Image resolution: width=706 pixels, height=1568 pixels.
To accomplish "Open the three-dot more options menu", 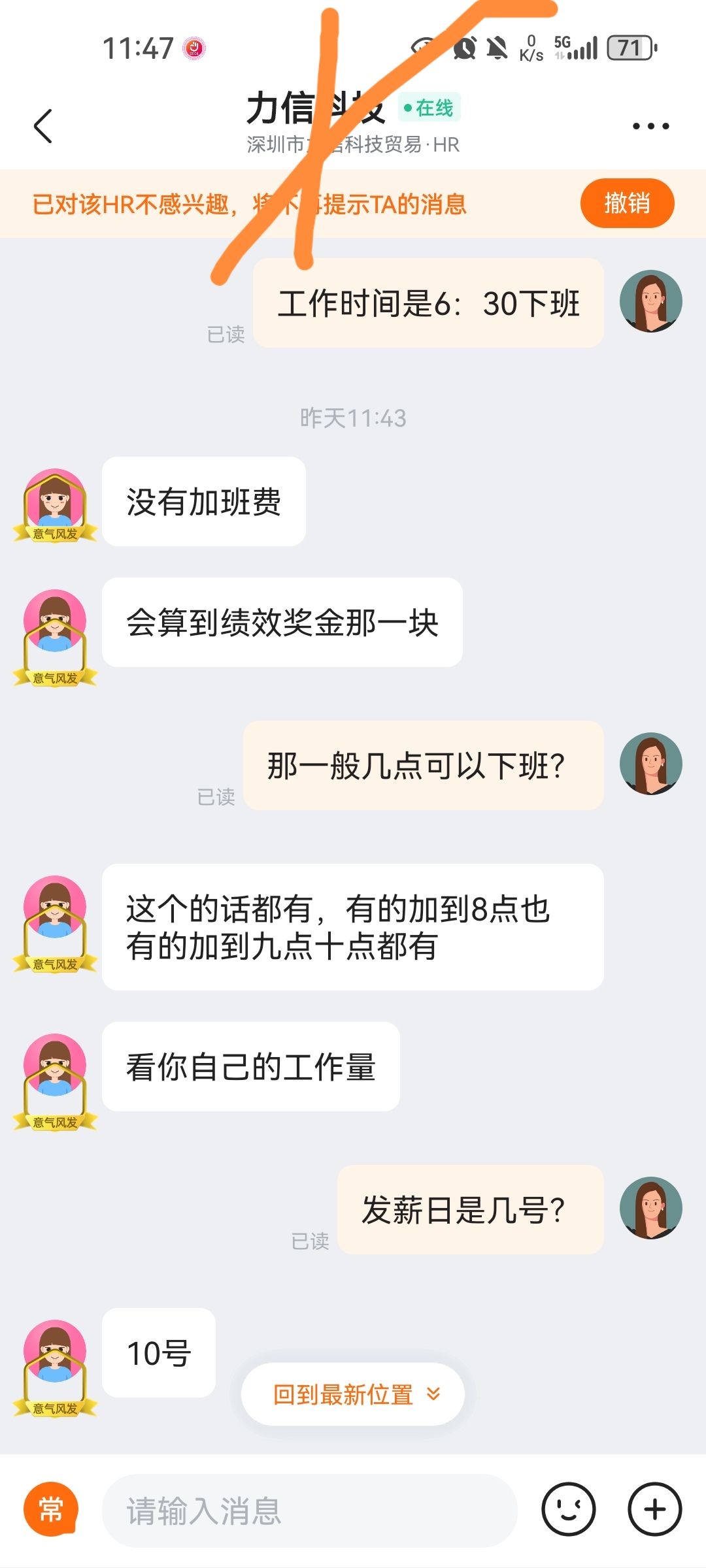I will [650, 126].
